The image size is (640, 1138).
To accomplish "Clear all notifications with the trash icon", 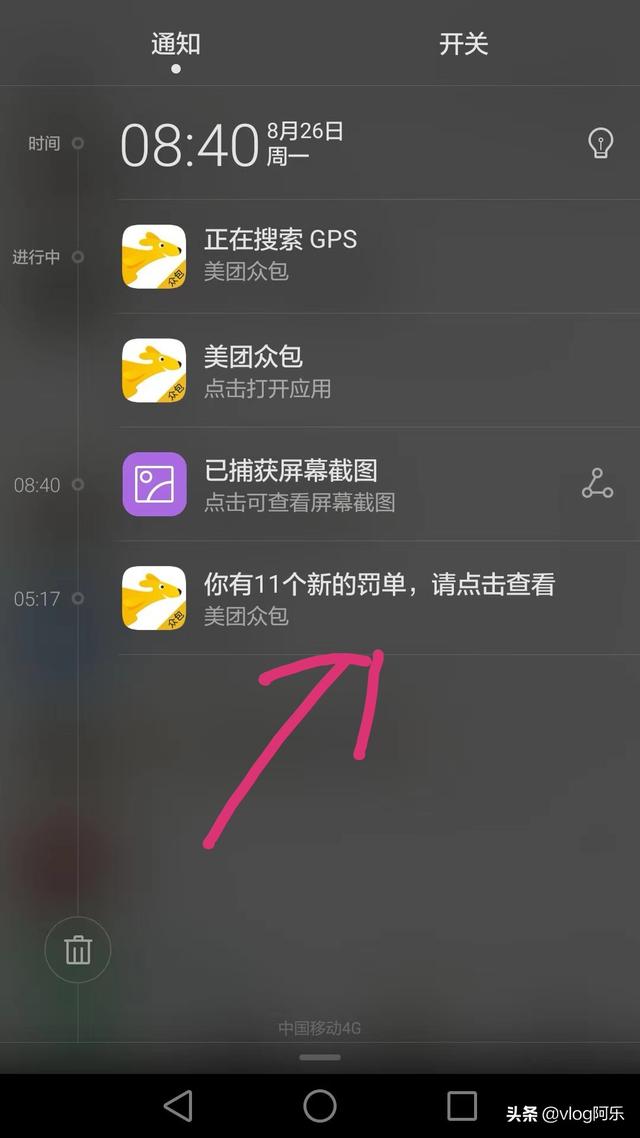I will (78, 949).
